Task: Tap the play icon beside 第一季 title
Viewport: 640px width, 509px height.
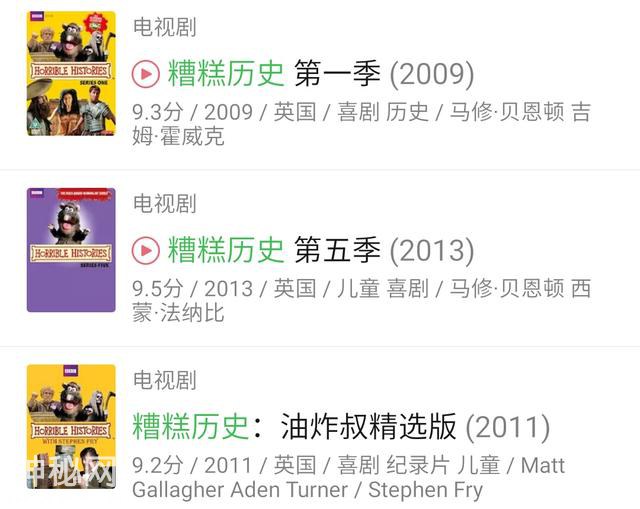Action: [x=146, y=73]
